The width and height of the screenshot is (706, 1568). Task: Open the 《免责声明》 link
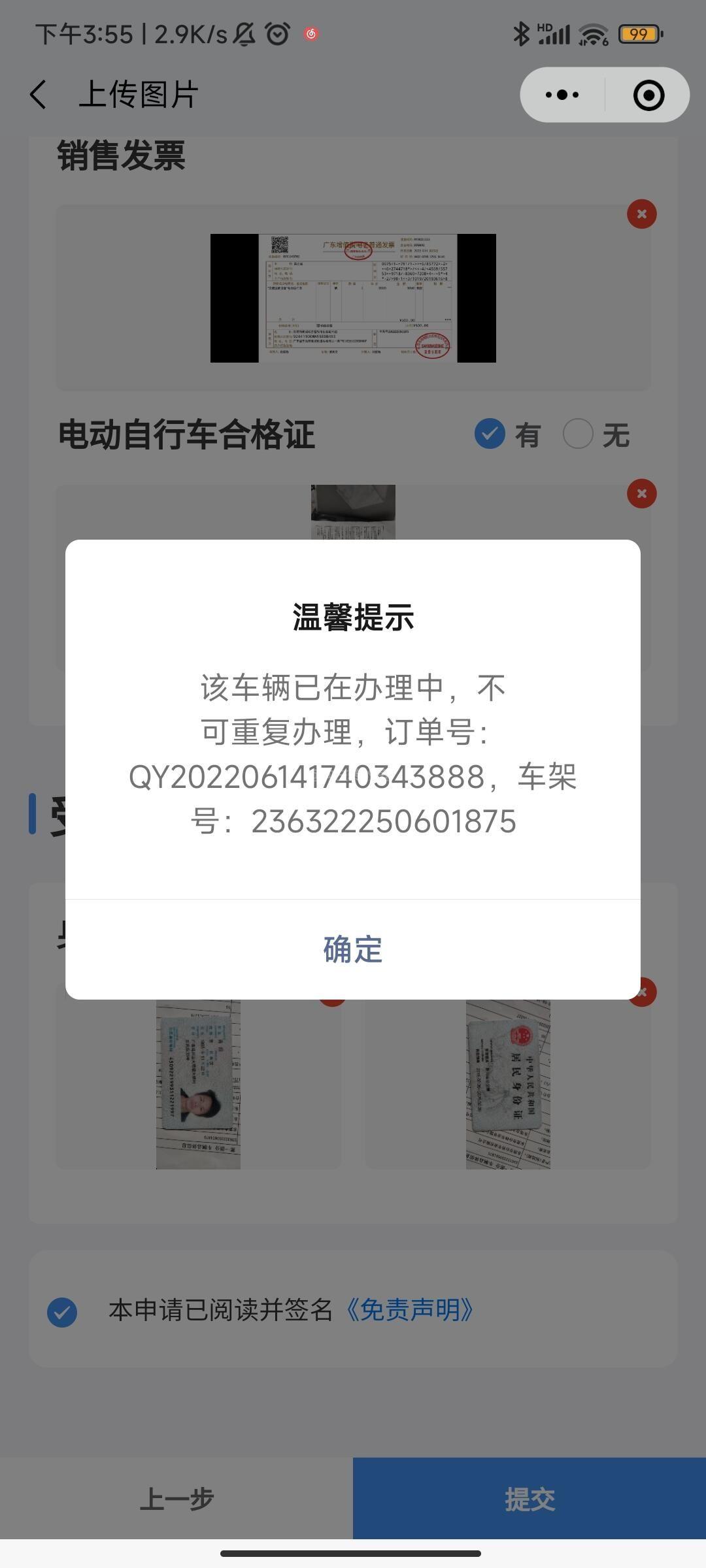[x=410, y=1310]
